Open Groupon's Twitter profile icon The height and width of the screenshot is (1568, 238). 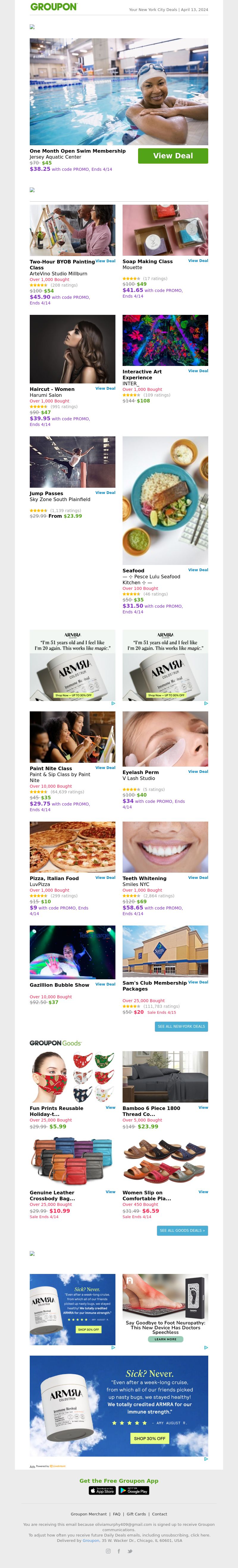129,1551
